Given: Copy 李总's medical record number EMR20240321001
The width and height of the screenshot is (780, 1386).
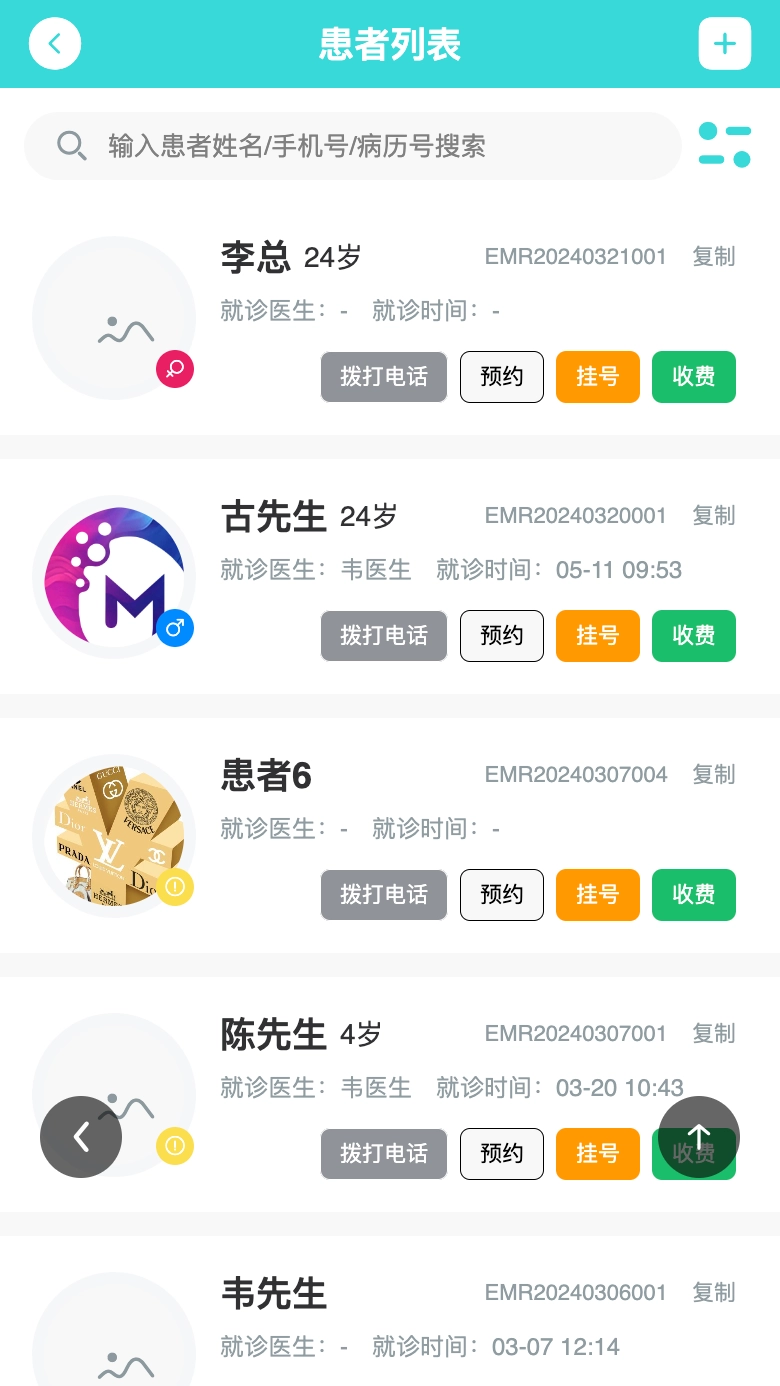Looking at the screenshot, I should click(x=713, y=257).
